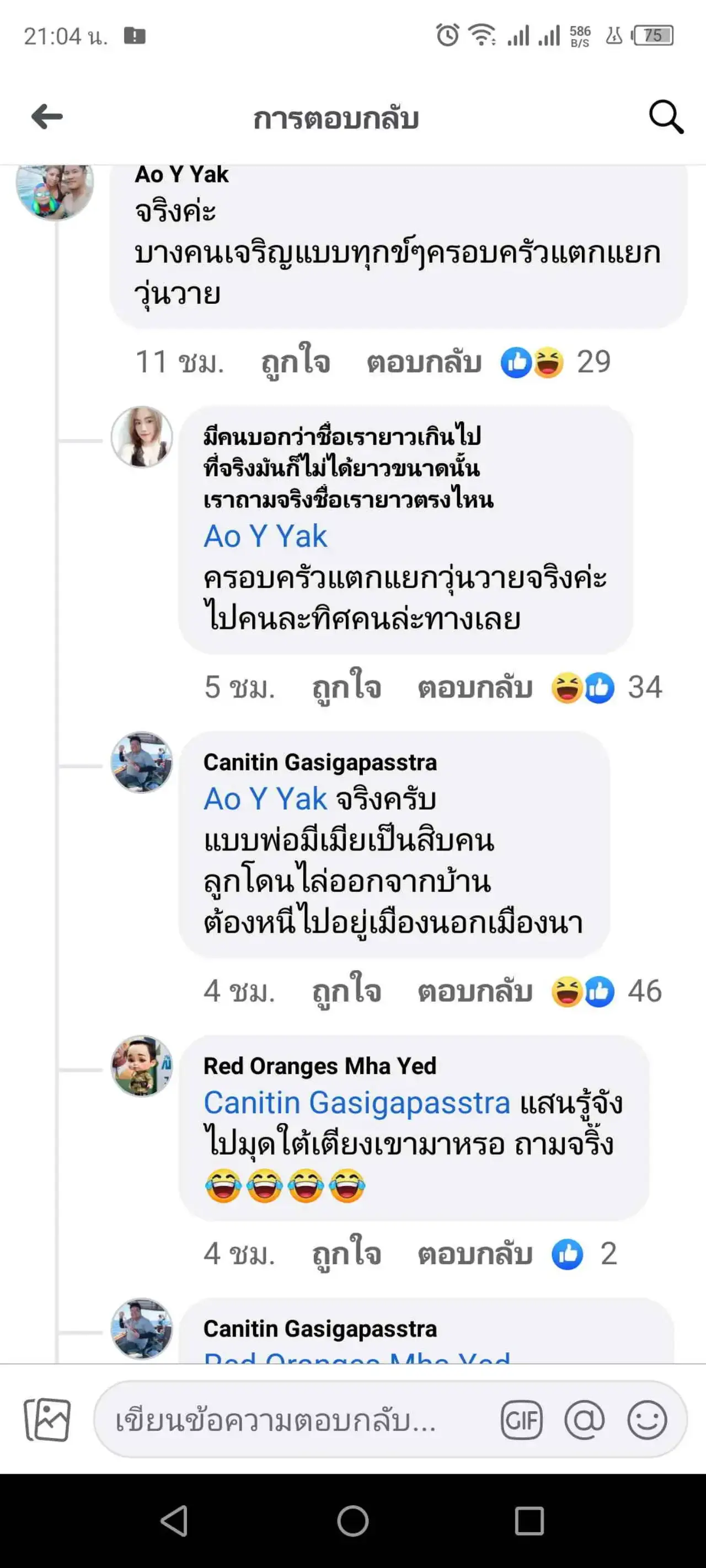This screenshot has height=1568, width=706.
Task: Reply to Red Oranges Mha Yed's comment
Action: tap(474, 1254)
